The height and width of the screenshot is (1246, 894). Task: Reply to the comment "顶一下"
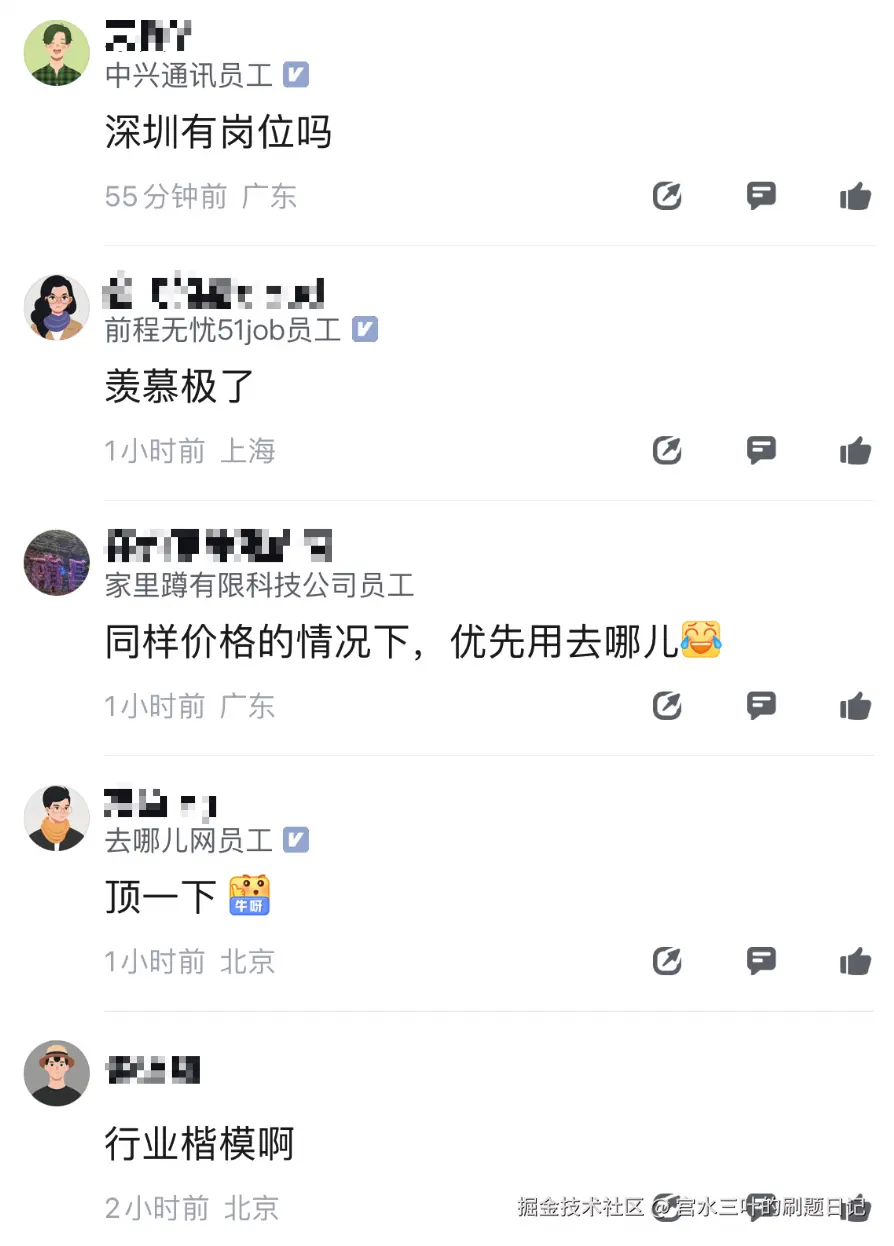[x=762, y=961]
